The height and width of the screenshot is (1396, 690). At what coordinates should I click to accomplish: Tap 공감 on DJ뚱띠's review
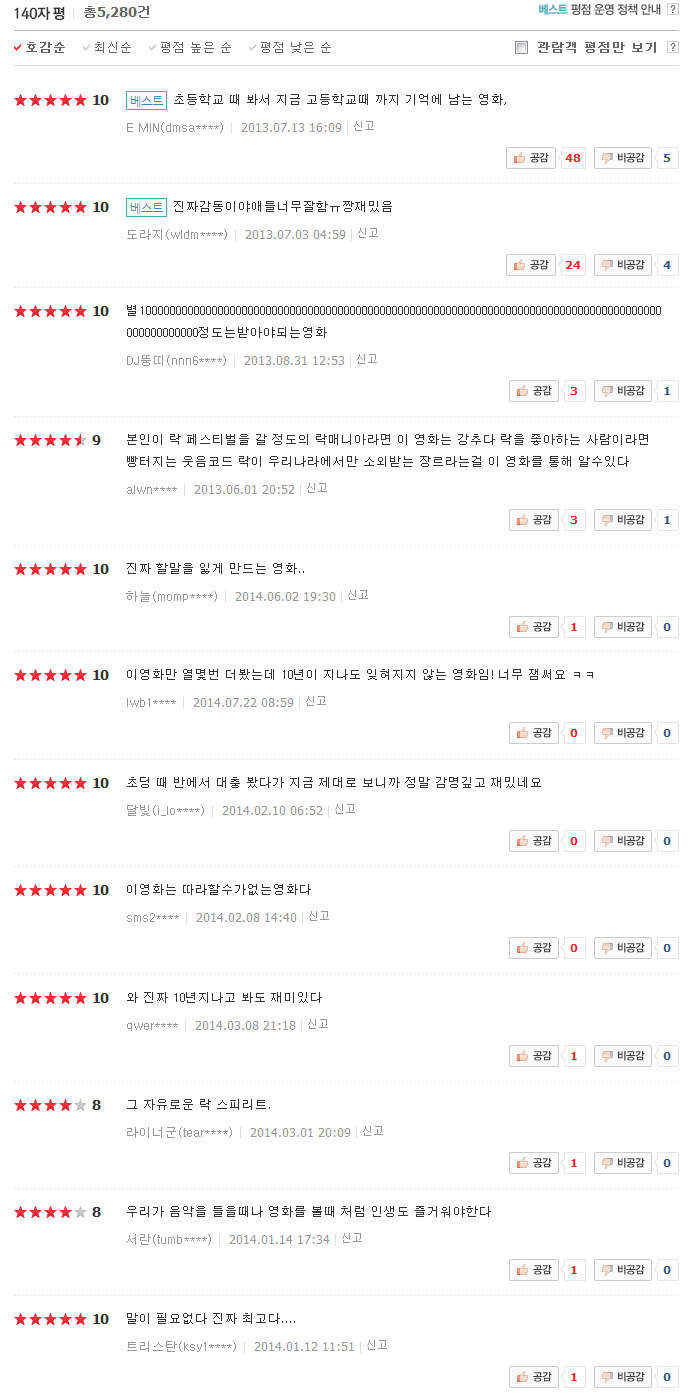point(534,391)
